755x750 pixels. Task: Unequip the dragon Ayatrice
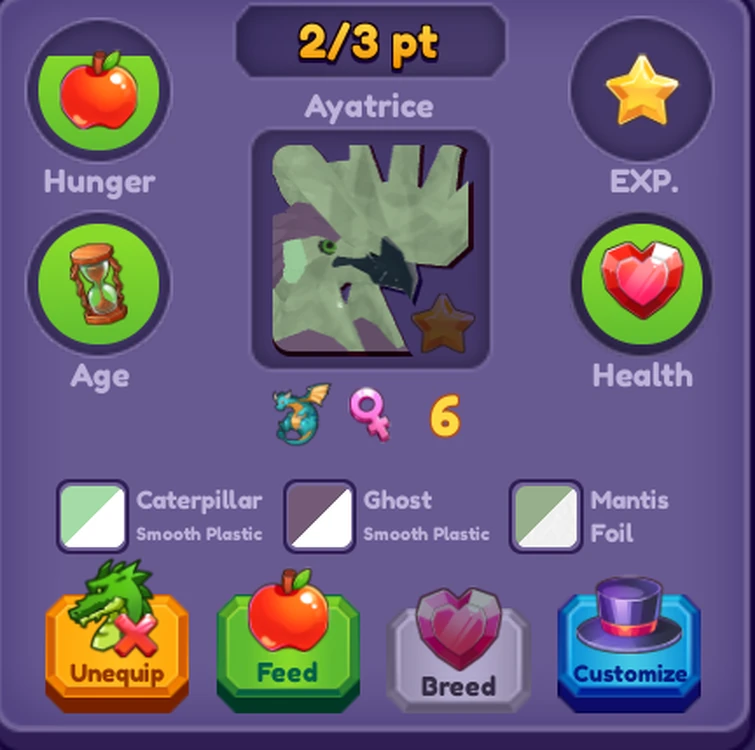pyautogui.click(x=117, y=650)
